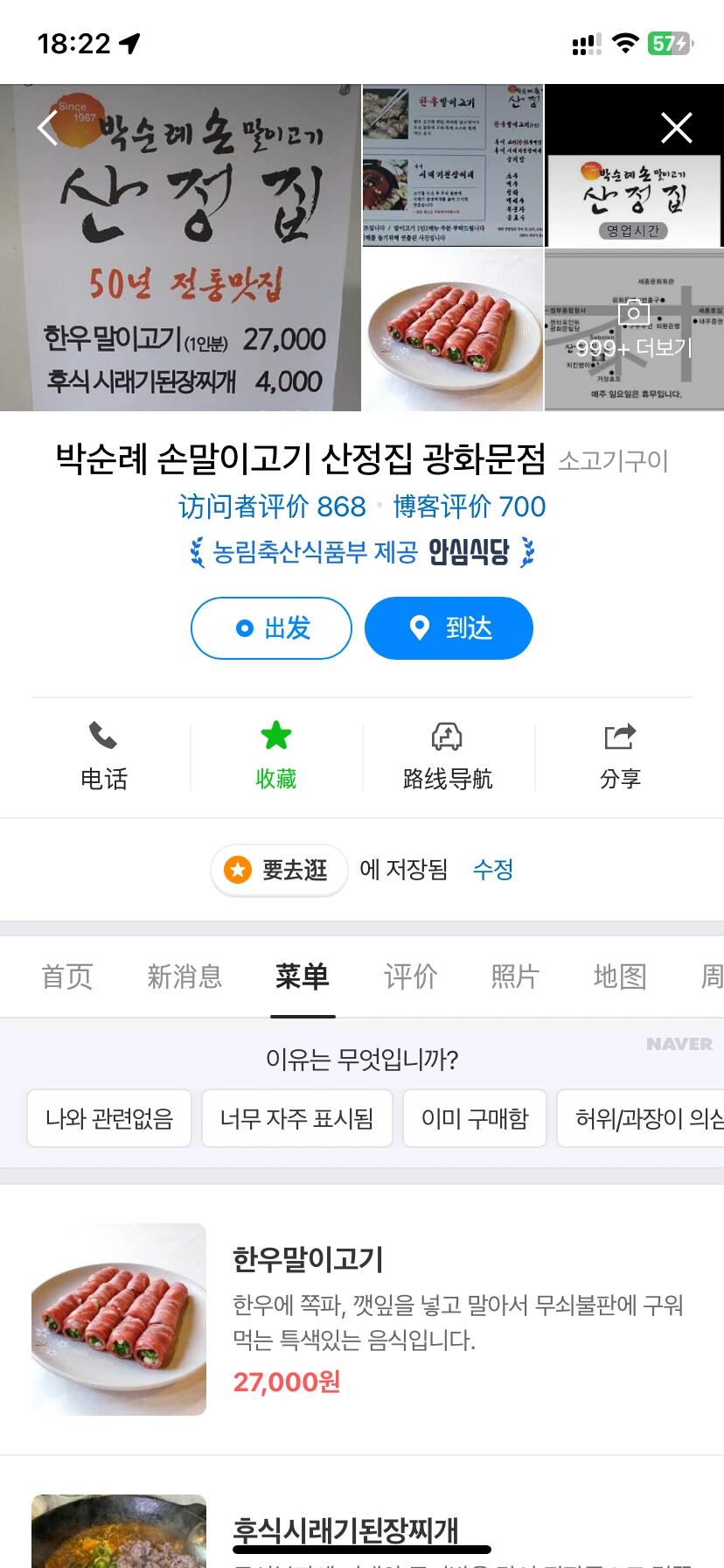Set this place as destination 到达

tap(449, 628)
